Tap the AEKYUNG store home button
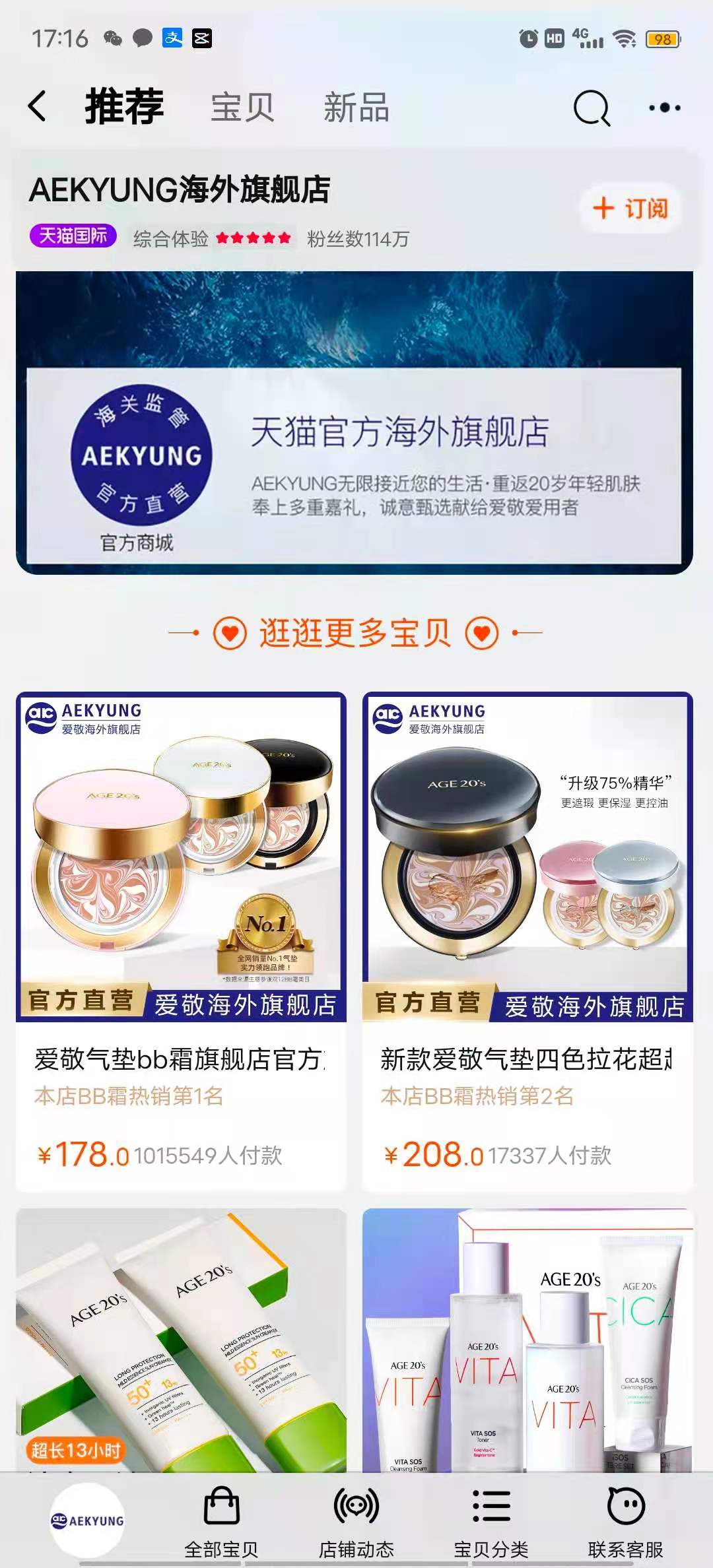This screenshot has width=713, height=1568. pos(88,1520)
